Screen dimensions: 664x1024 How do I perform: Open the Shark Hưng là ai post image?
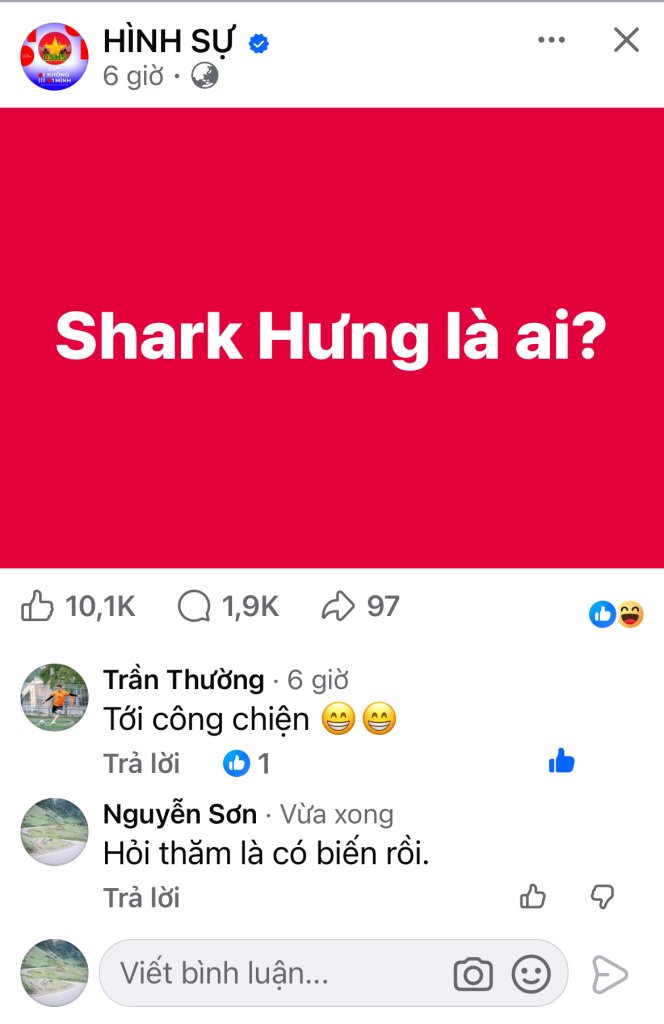tap(332, 338)
